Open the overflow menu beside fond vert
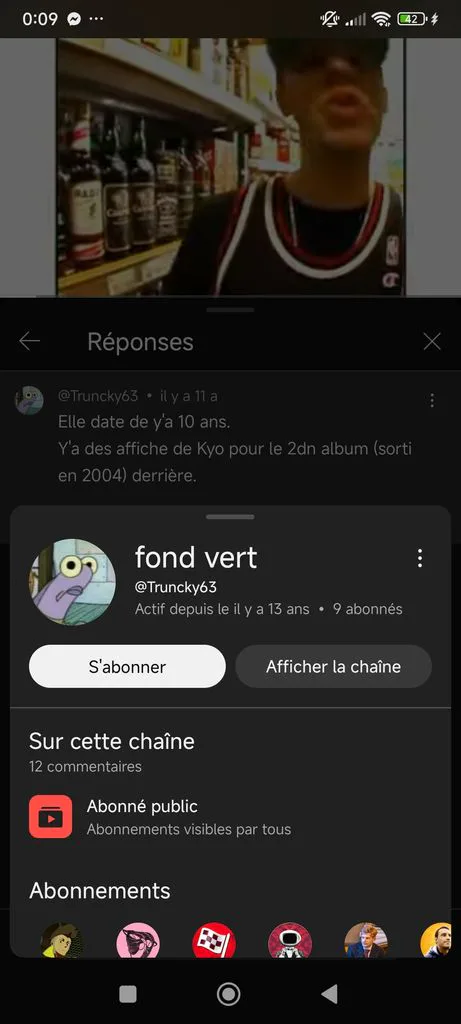Viewport: 461px width, 1024px height. pyautogui.click(x=420, y=558)
